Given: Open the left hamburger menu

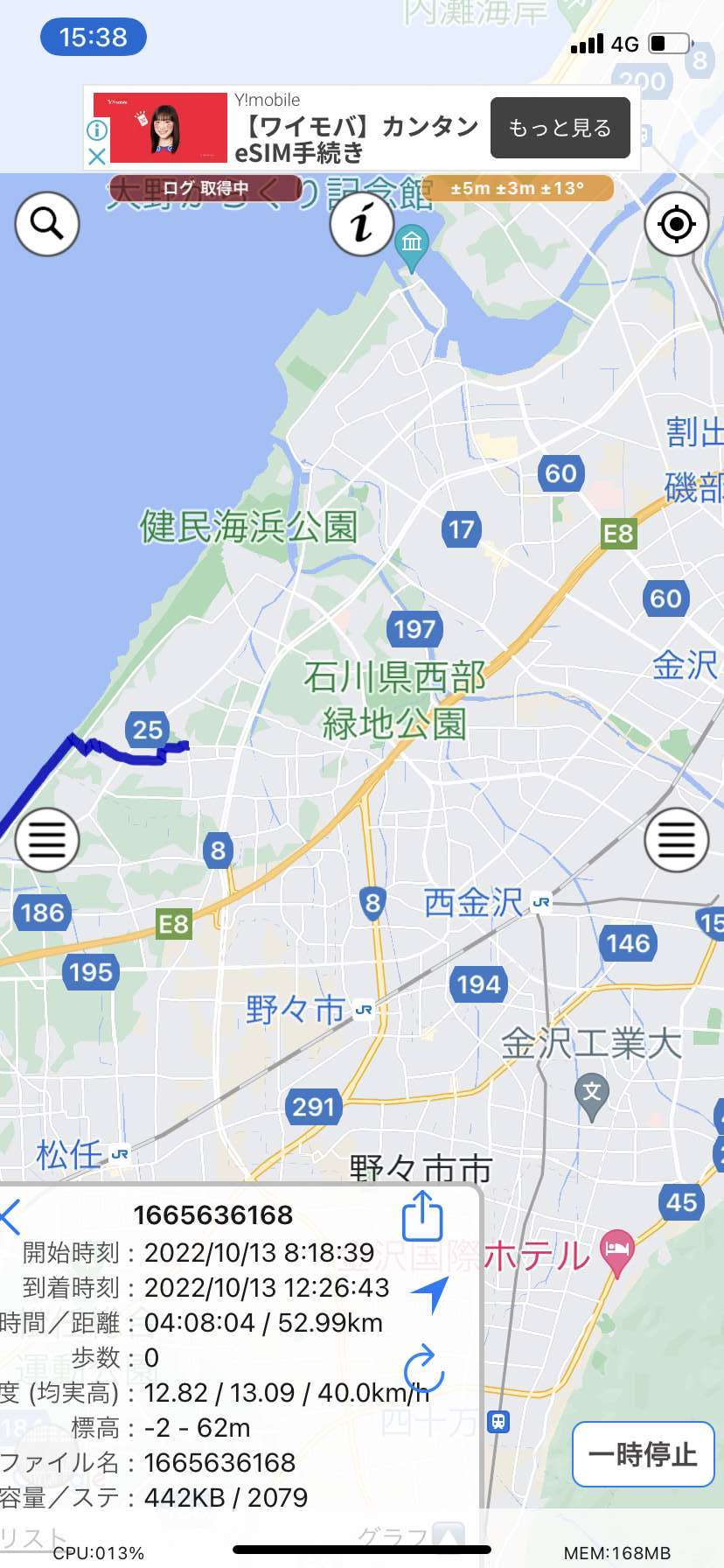Looking at the screenshot, I should 47,840.
